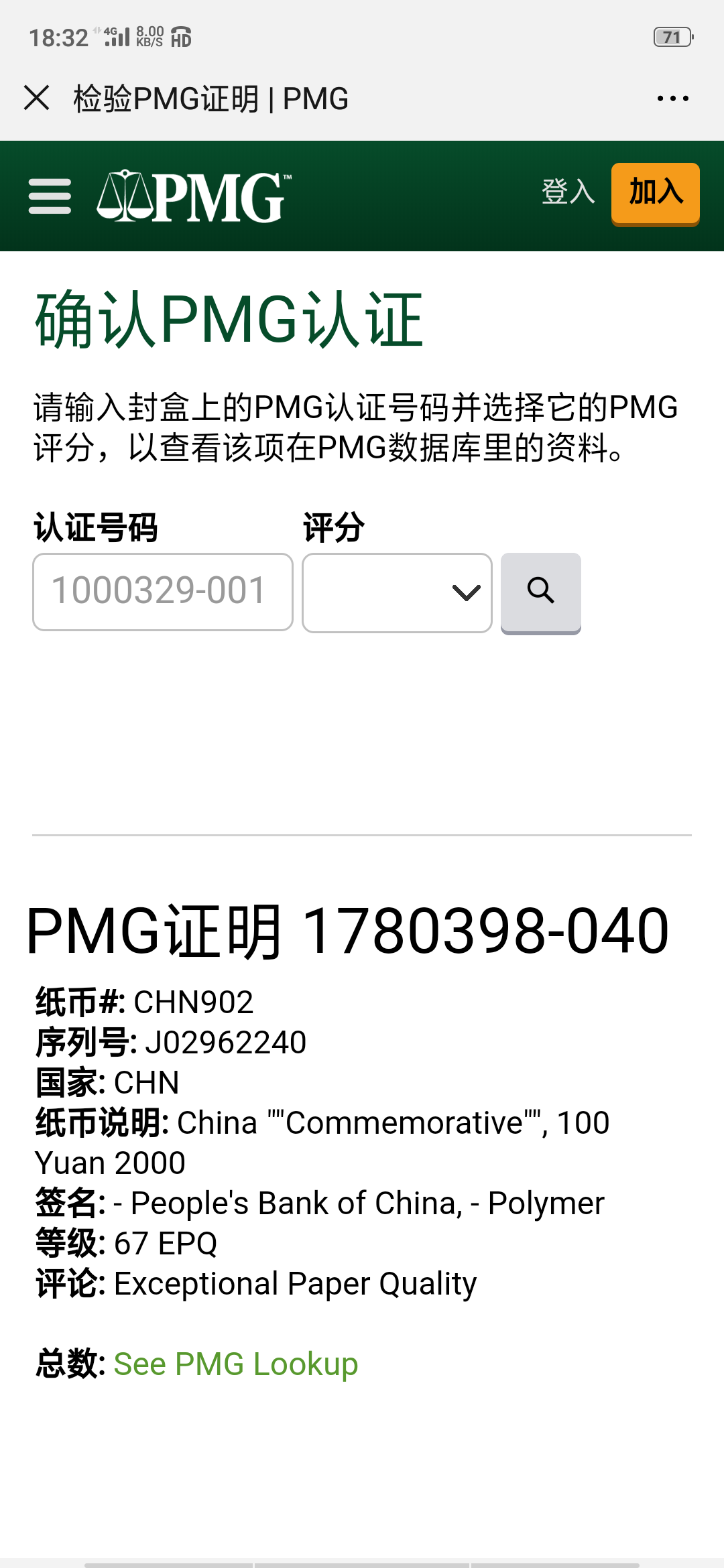Open the See PMG Lookup link
This screenshot has height=1568, width=724.
(x=236, y=1364)
